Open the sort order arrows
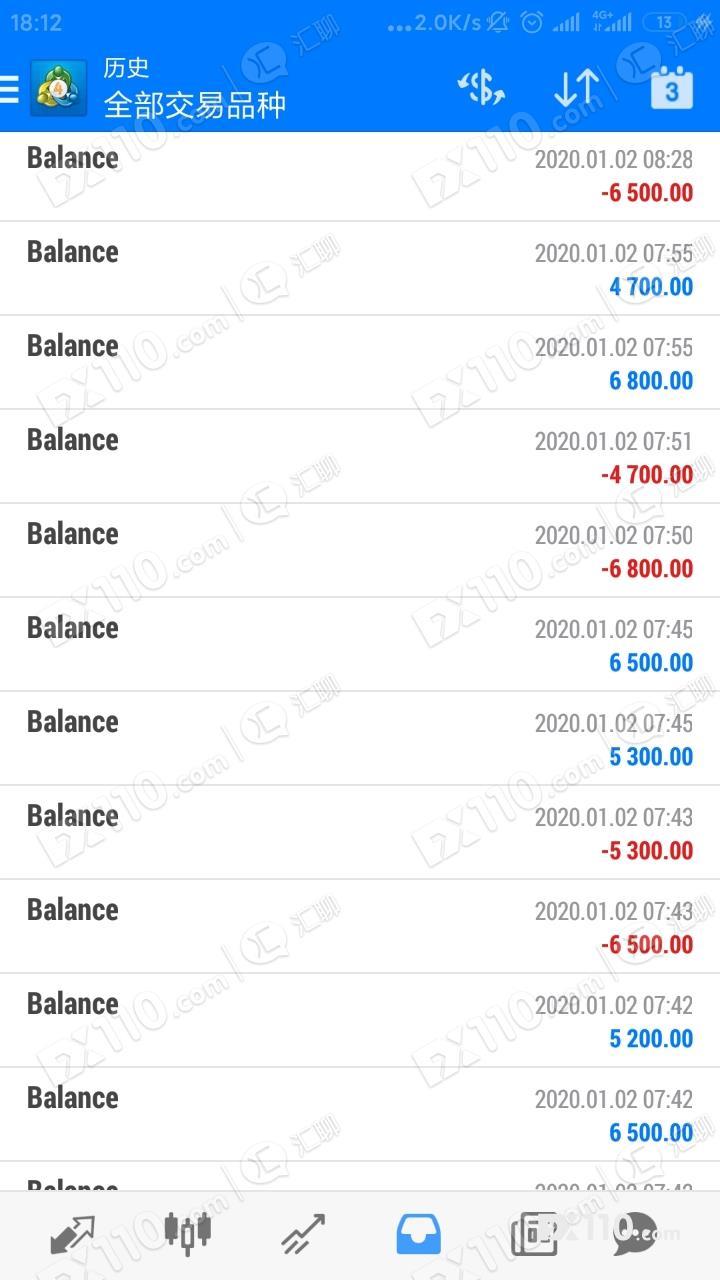The height and width of the screenshot is (1280, 720). tap(576, 89)
